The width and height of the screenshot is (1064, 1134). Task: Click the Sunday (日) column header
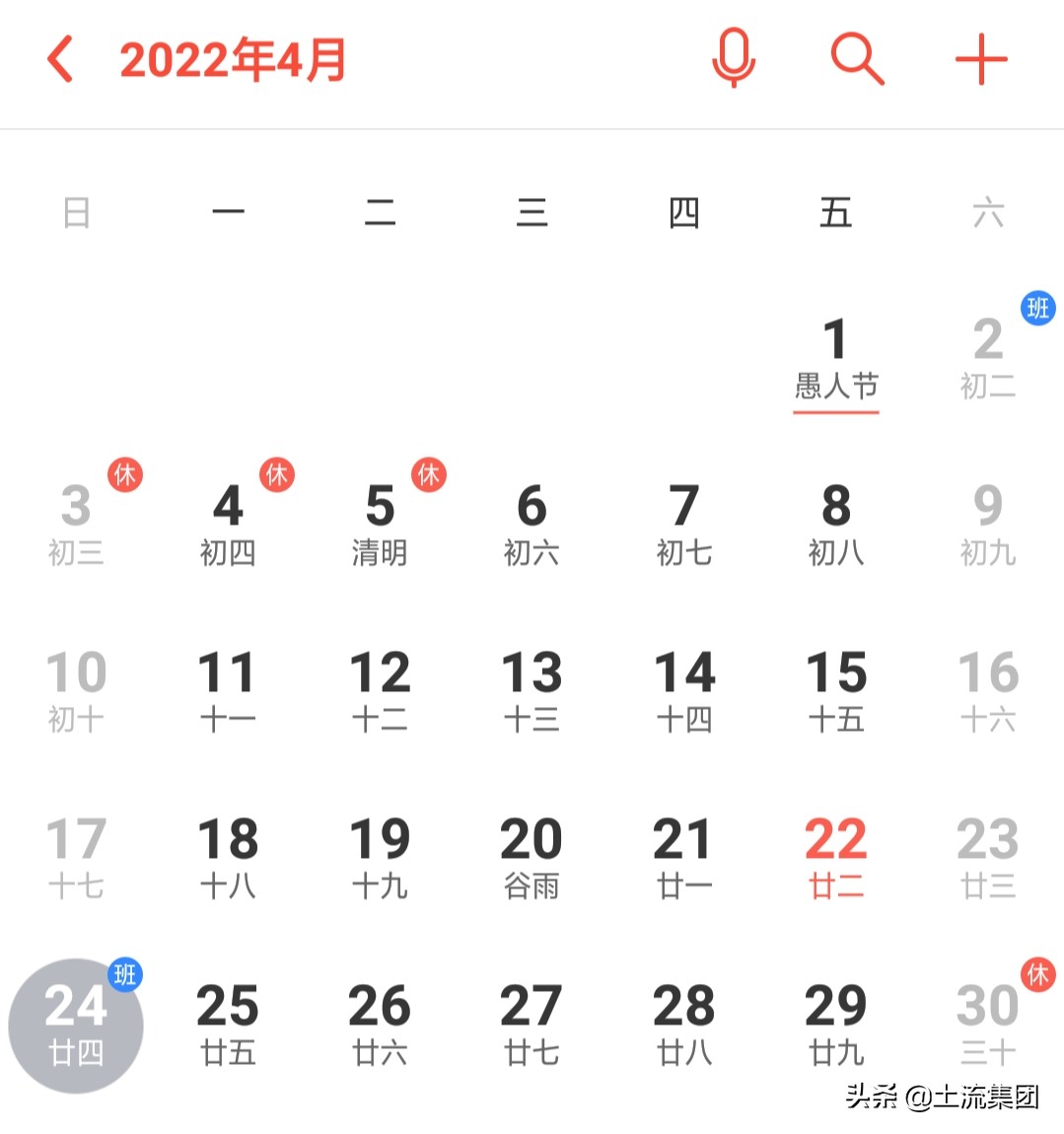click(76, 212)
